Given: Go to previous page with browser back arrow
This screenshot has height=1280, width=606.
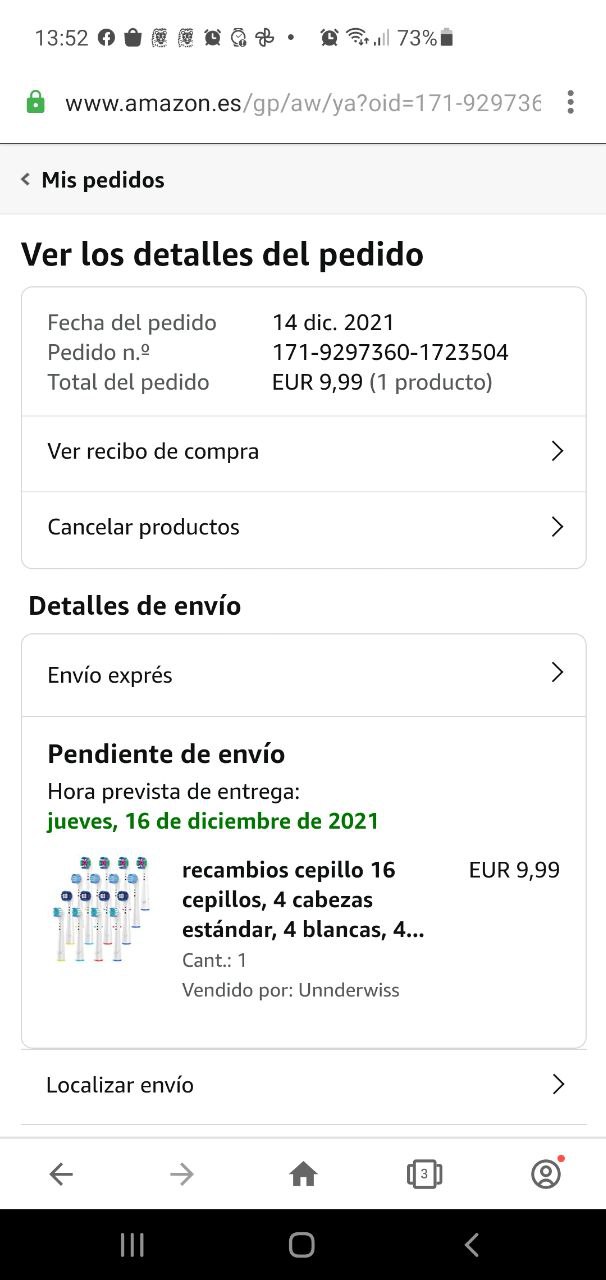Looking at the screenshot, I should [x=61, y=1174].
